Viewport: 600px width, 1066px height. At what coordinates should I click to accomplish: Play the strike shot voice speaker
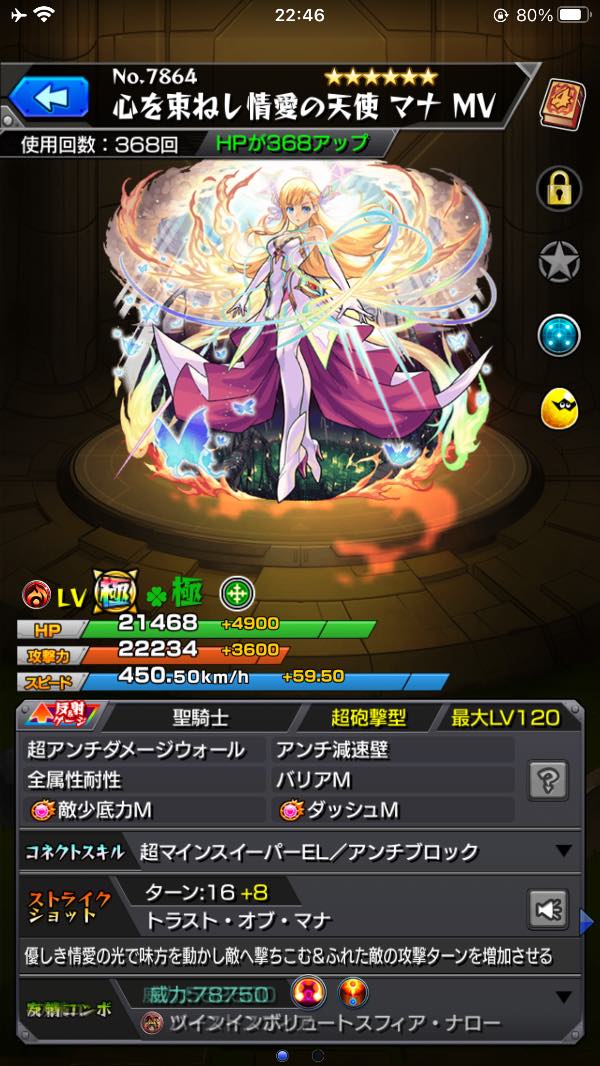pyautogui.click(x=548, y=909)
